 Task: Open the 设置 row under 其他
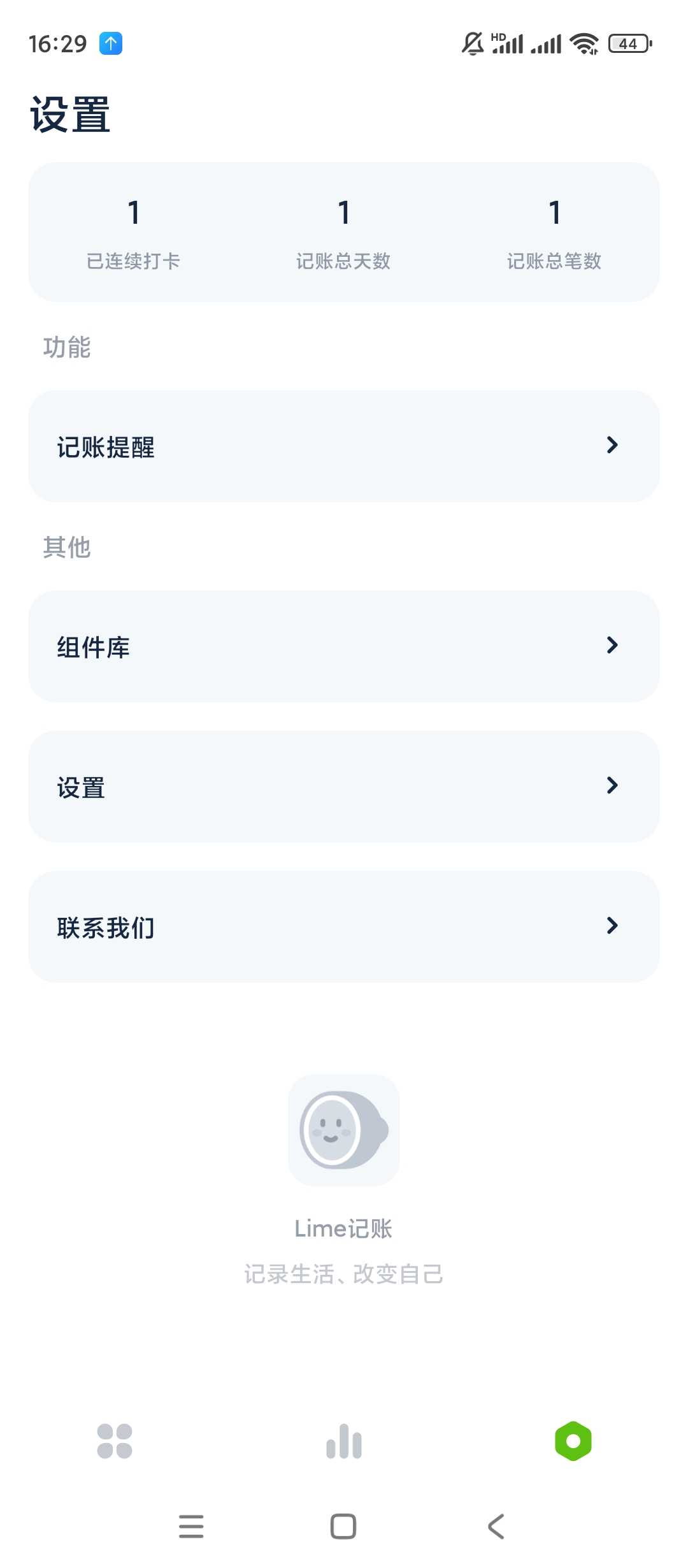(x=344, y=787)
